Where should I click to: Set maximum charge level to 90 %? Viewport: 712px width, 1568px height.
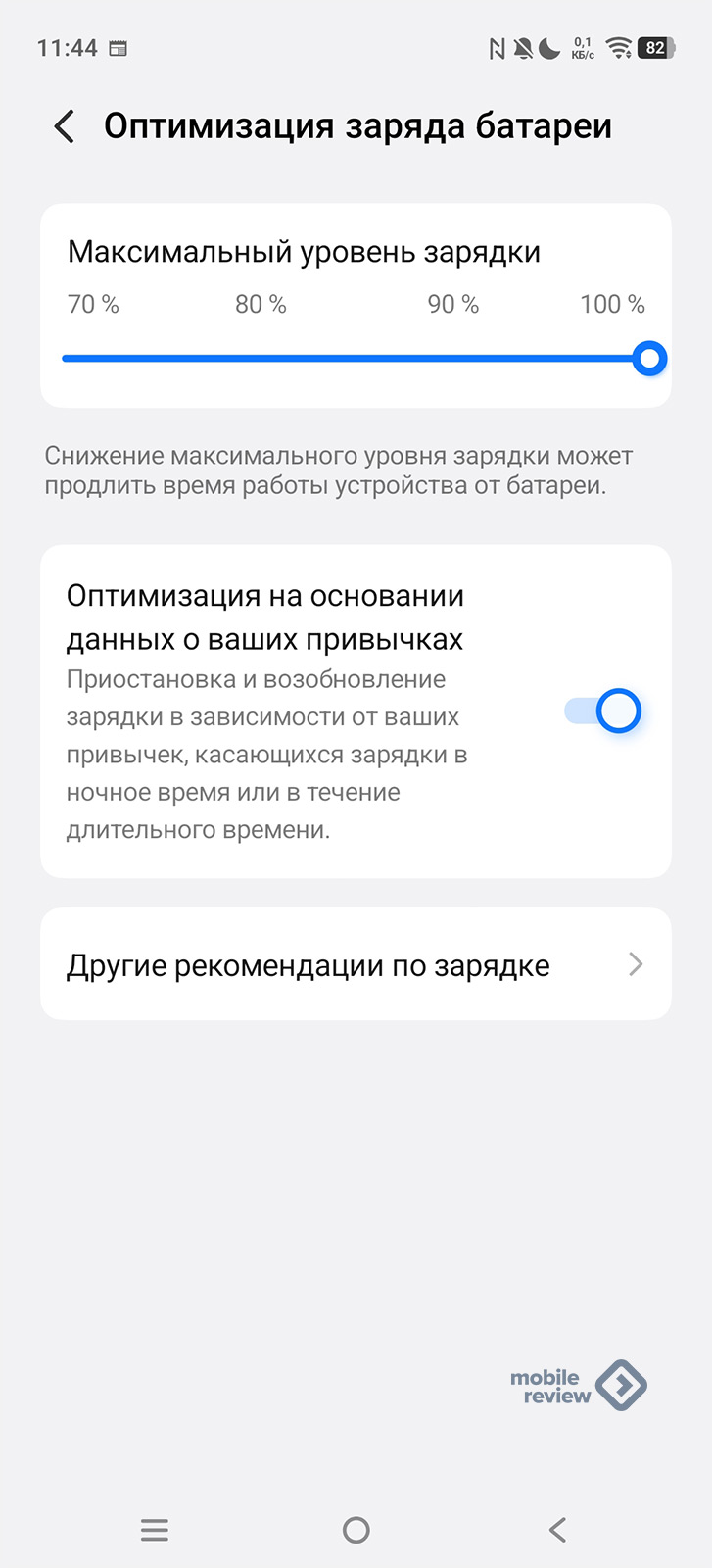(453, 359)
